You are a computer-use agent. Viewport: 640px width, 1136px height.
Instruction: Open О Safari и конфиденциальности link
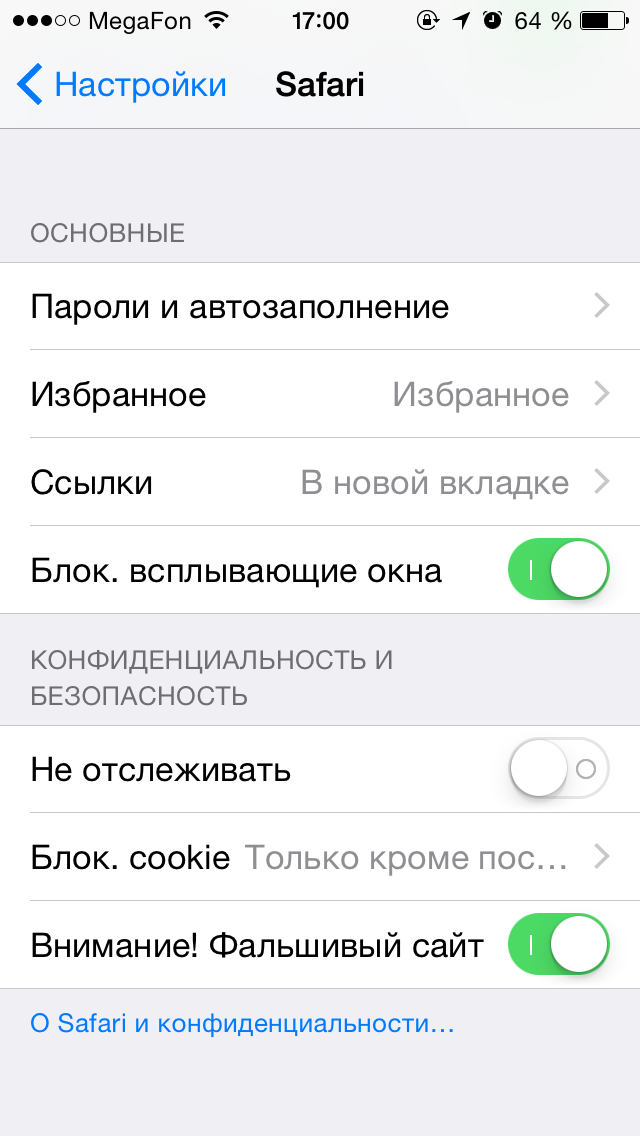242,1024
